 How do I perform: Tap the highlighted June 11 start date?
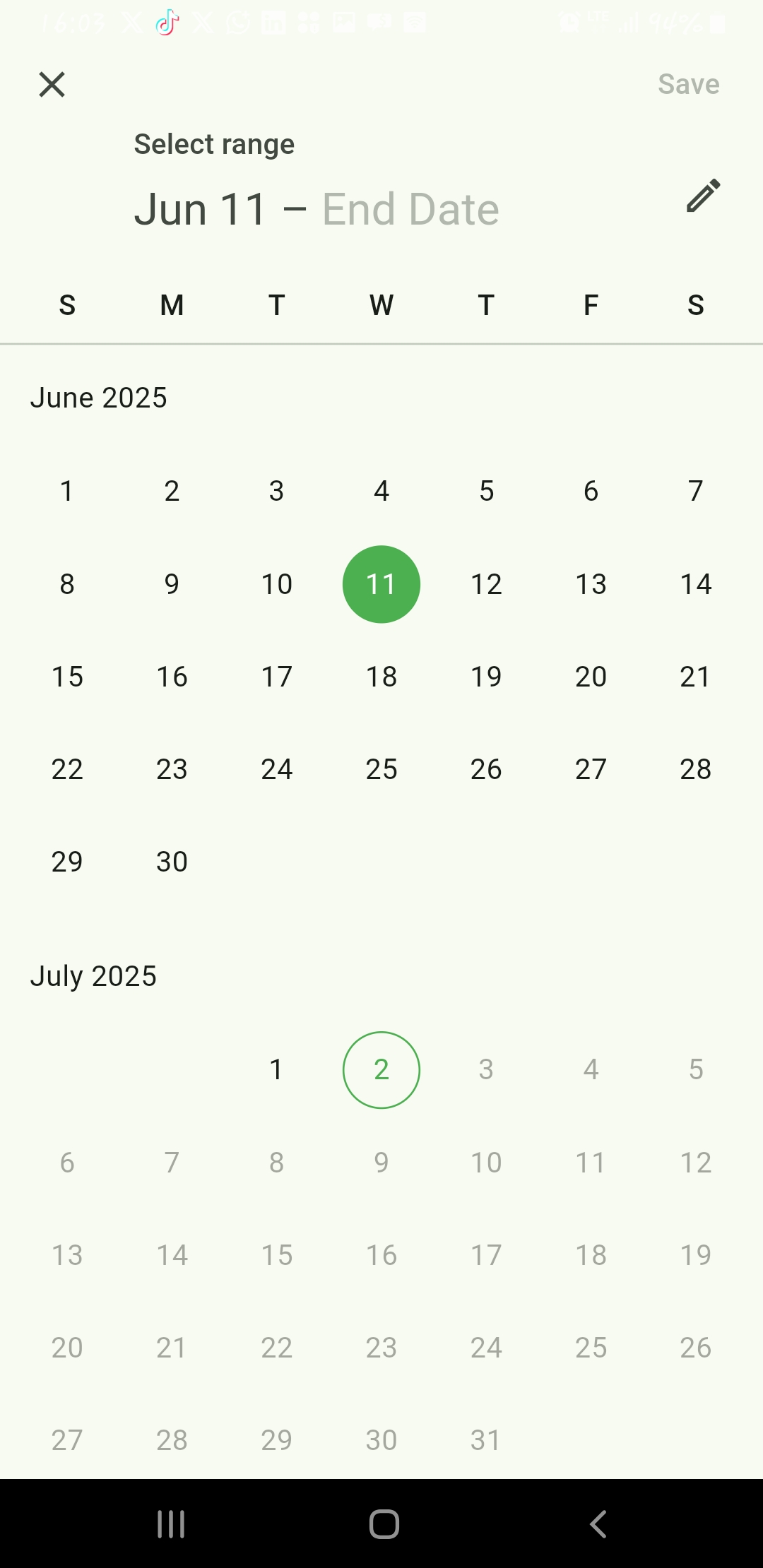point(381,584)
